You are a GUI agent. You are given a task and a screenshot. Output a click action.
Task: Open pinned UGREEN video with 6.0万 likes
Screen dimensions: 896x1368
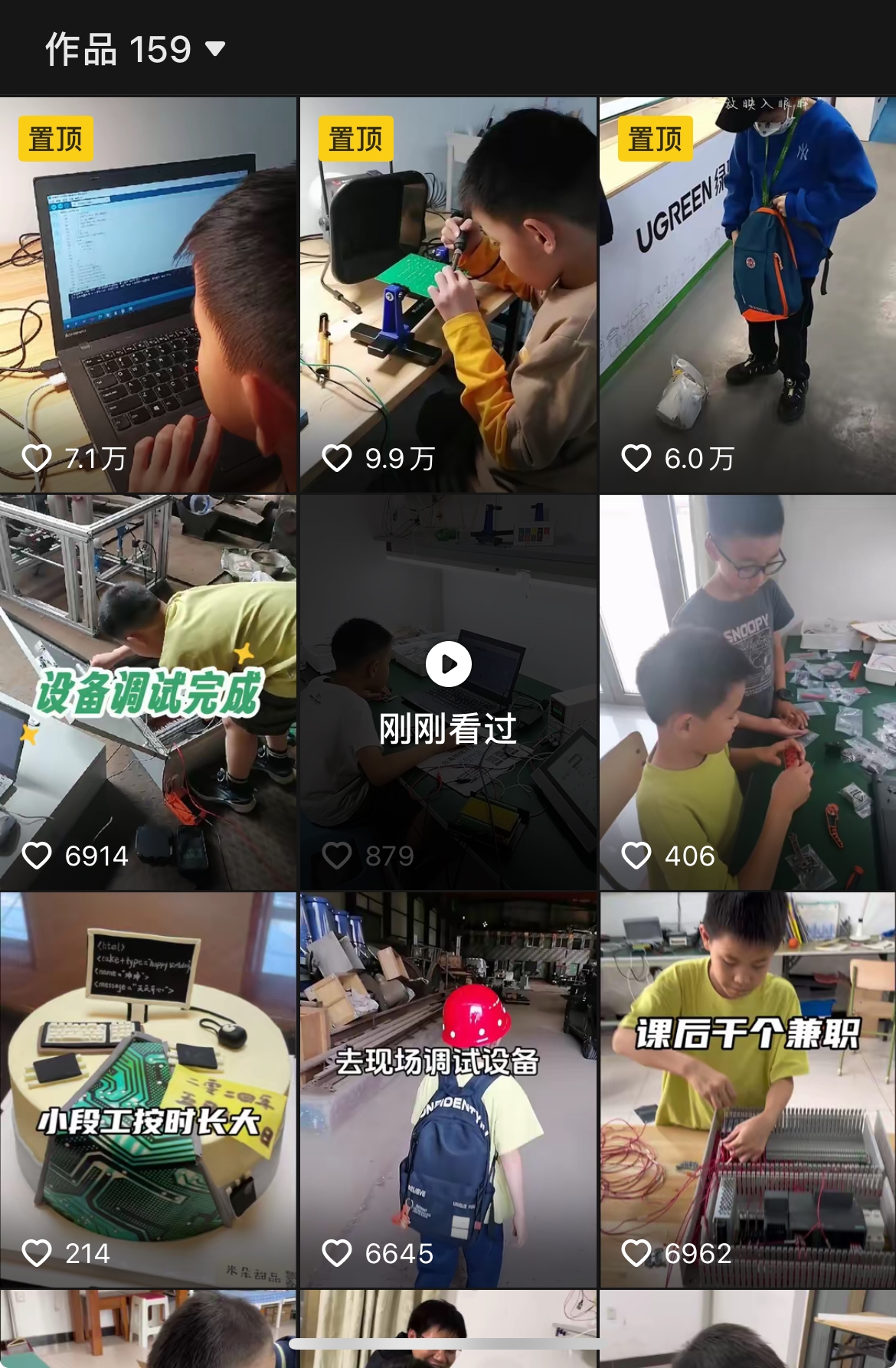[x=747, y=295]
